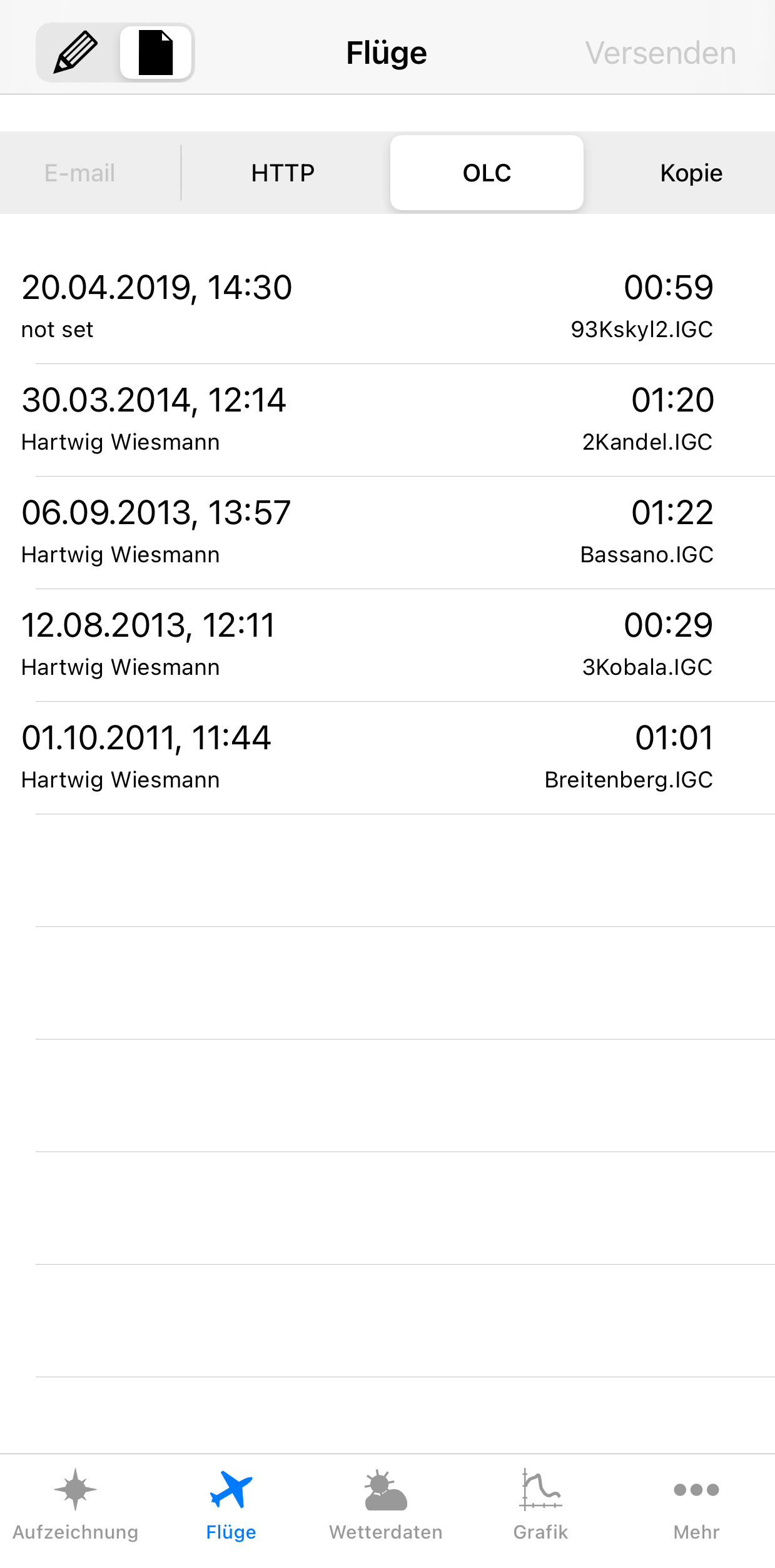This screenshot has height=1568, width=775.
Task: Choose the HTTP sending option
Action: [283, 173]
